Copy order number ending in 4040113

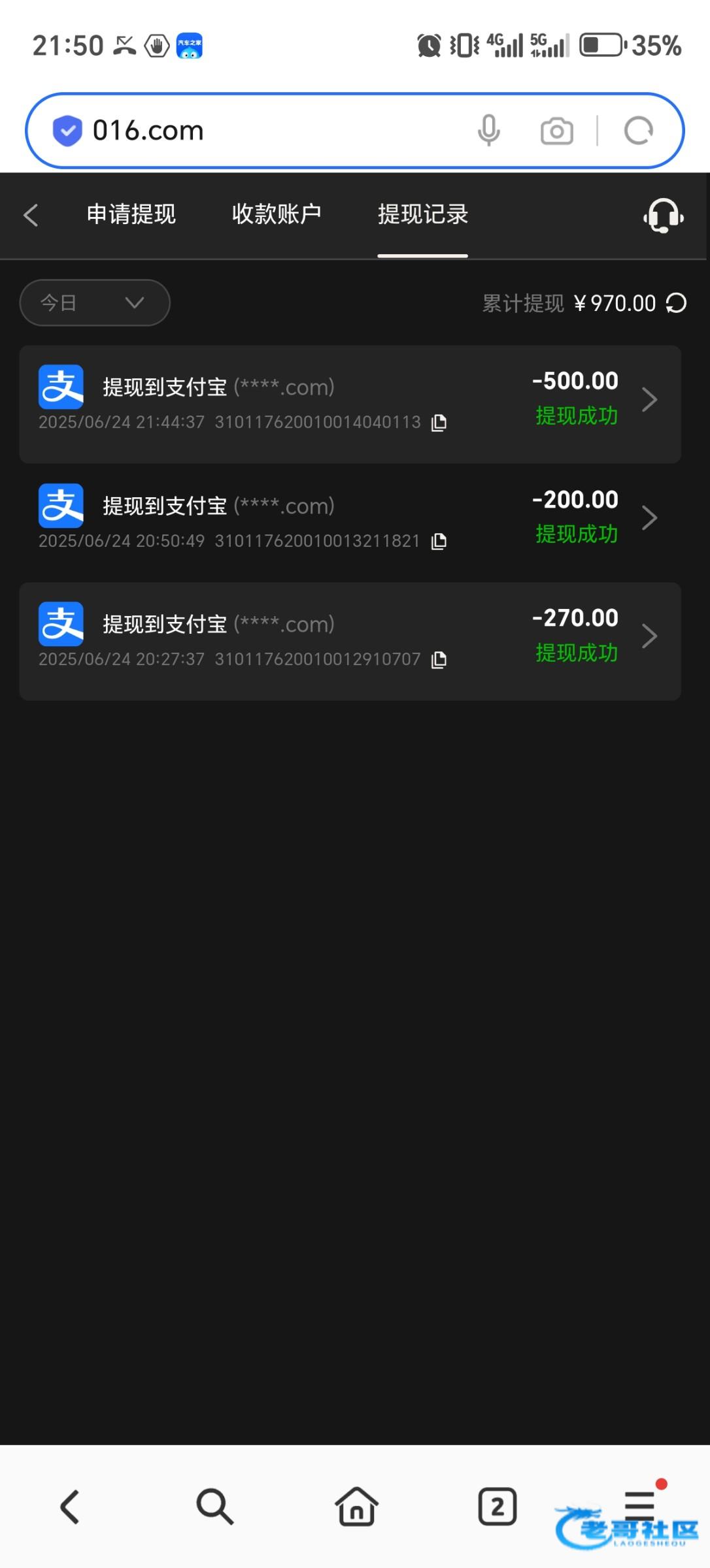pos(439,423)
